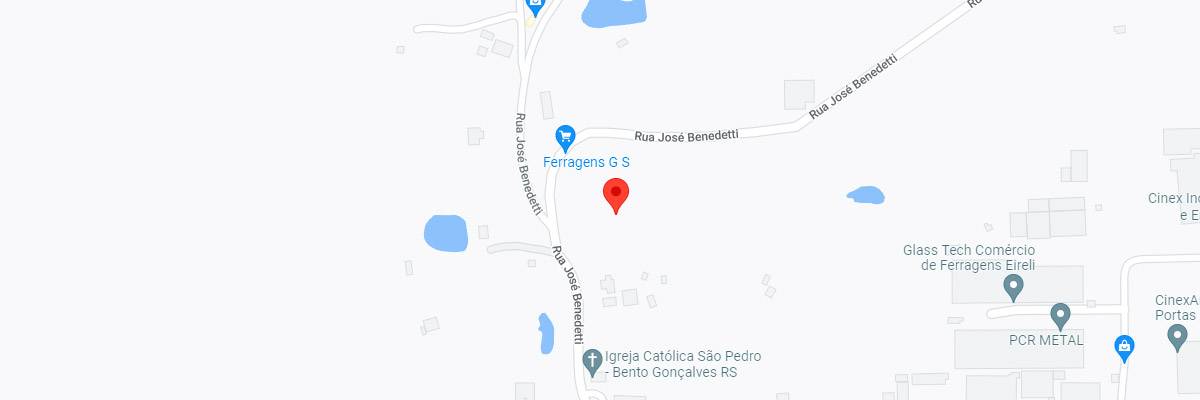Open the Ferragens G S shop marker
This screenshot has width=1200, height=400.
coord(565,137)
